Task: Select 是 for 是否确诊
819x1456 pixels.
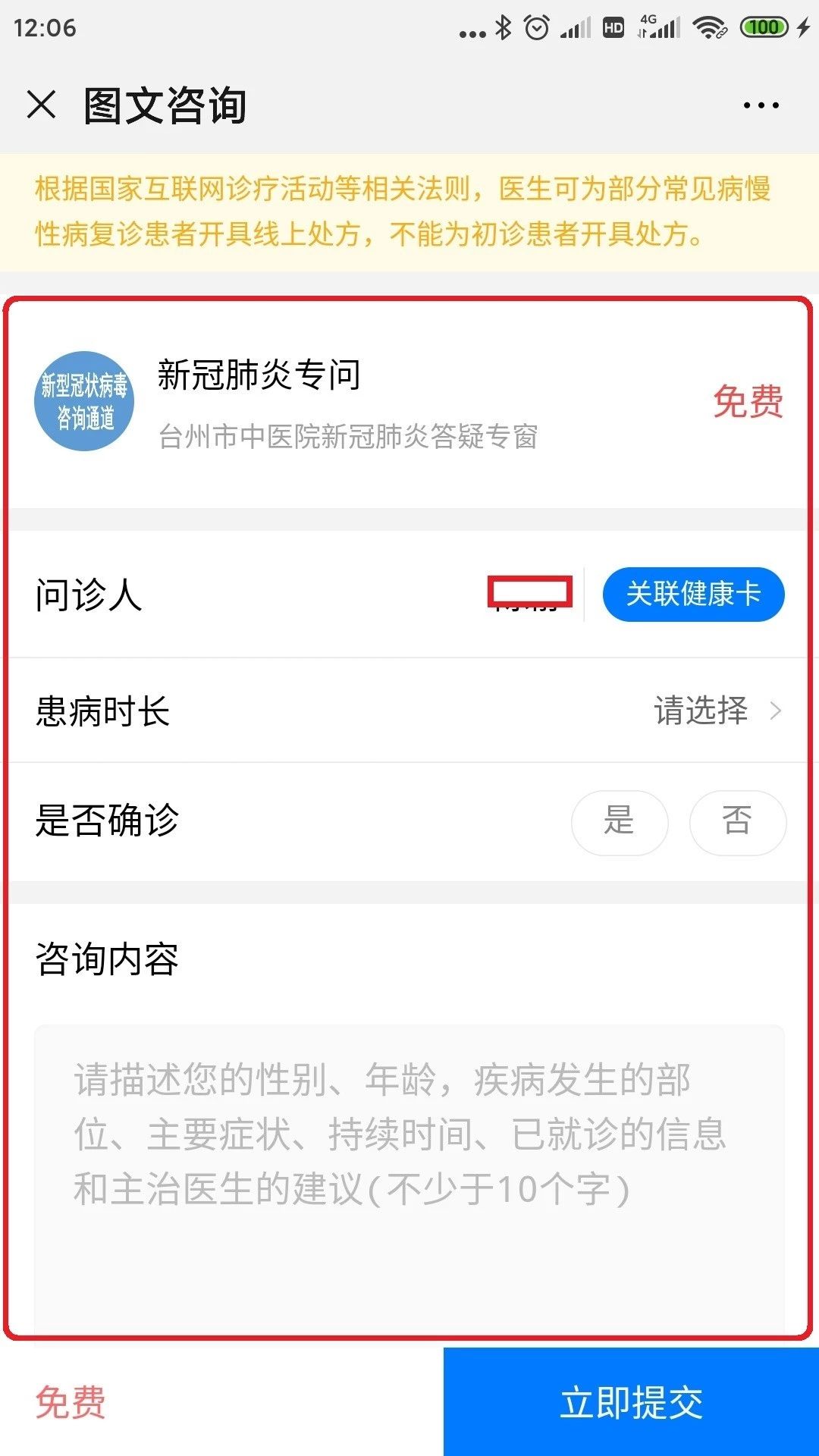Action: click(619, 821)
